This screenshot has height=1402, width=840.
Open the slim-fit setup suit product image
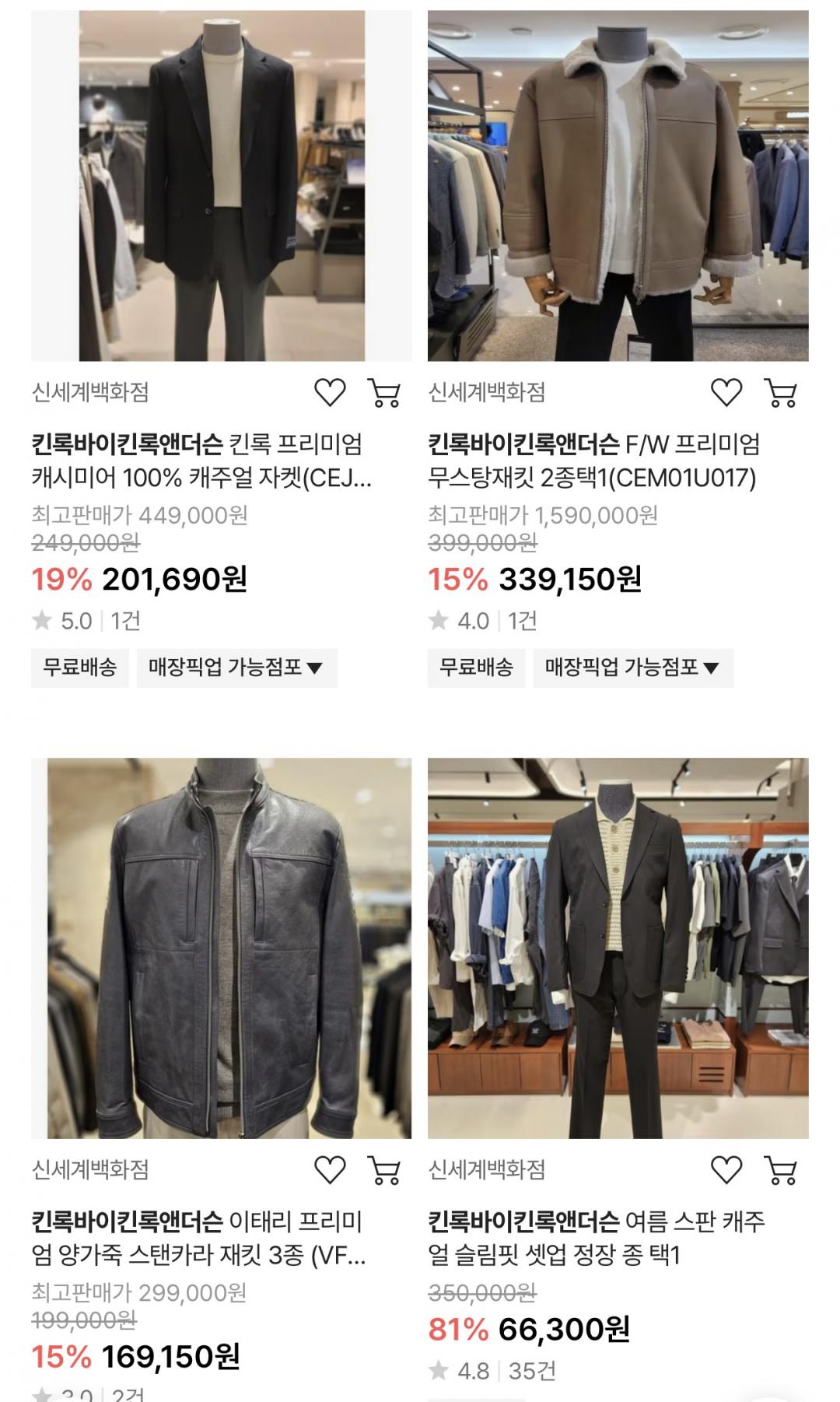point(618,948)
